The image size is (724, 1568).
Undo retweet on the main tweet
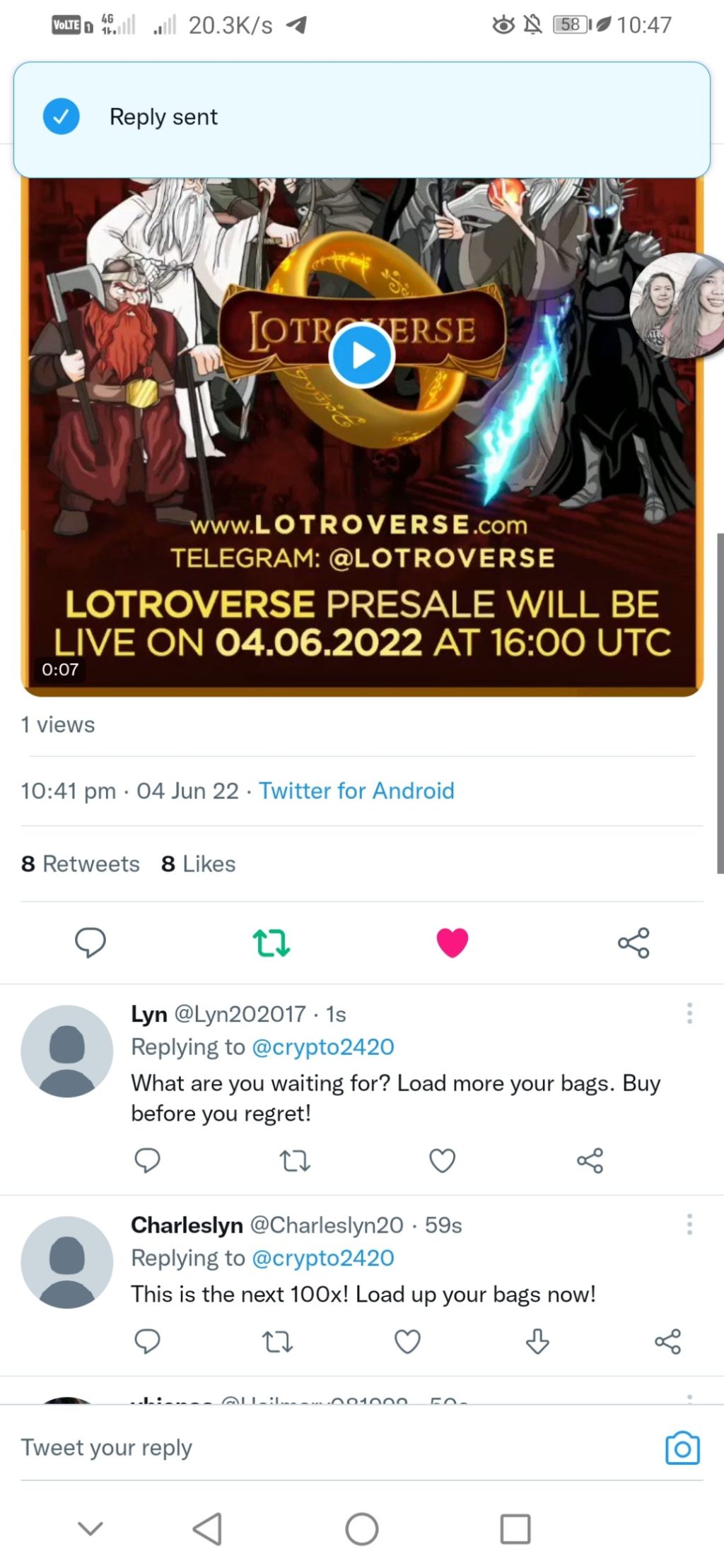[271, 943]
